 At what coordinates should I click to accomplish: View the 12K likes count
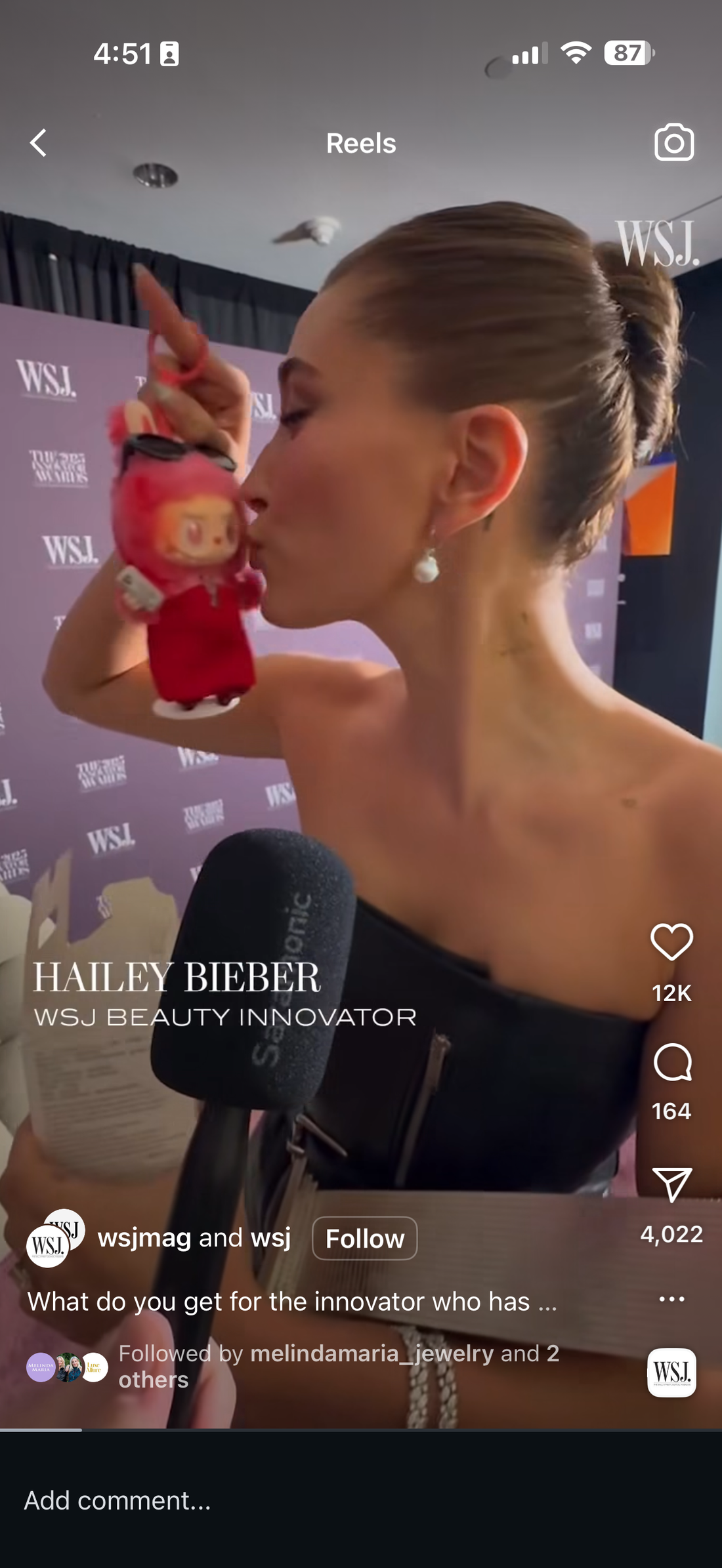[x=671, y=993]
